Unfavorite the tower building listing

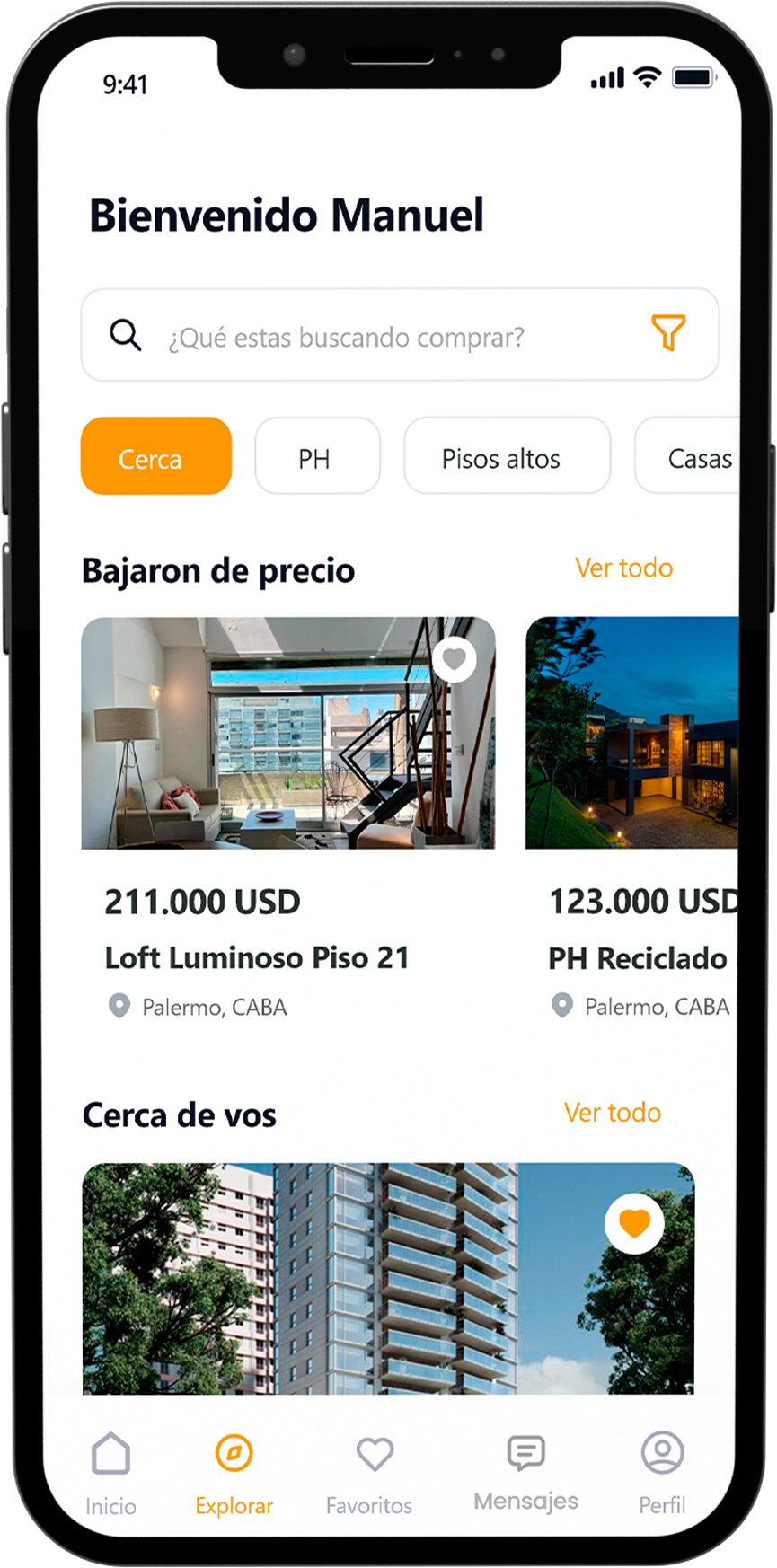click(634, 1223)
